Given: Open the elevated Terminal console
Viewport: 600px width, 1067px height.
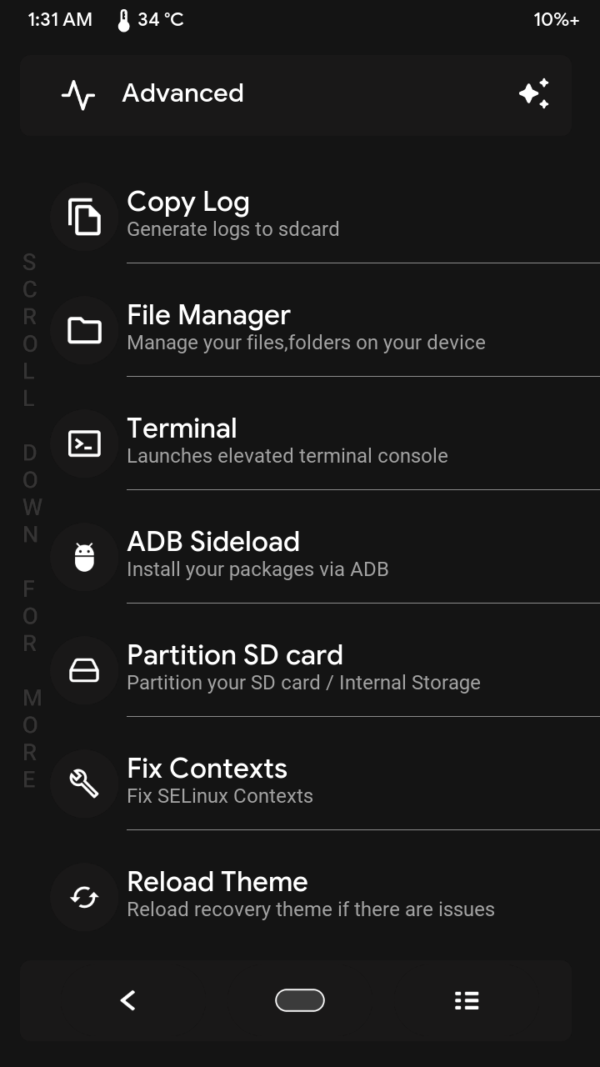Looking at the screenshot, I should (182, 440).
